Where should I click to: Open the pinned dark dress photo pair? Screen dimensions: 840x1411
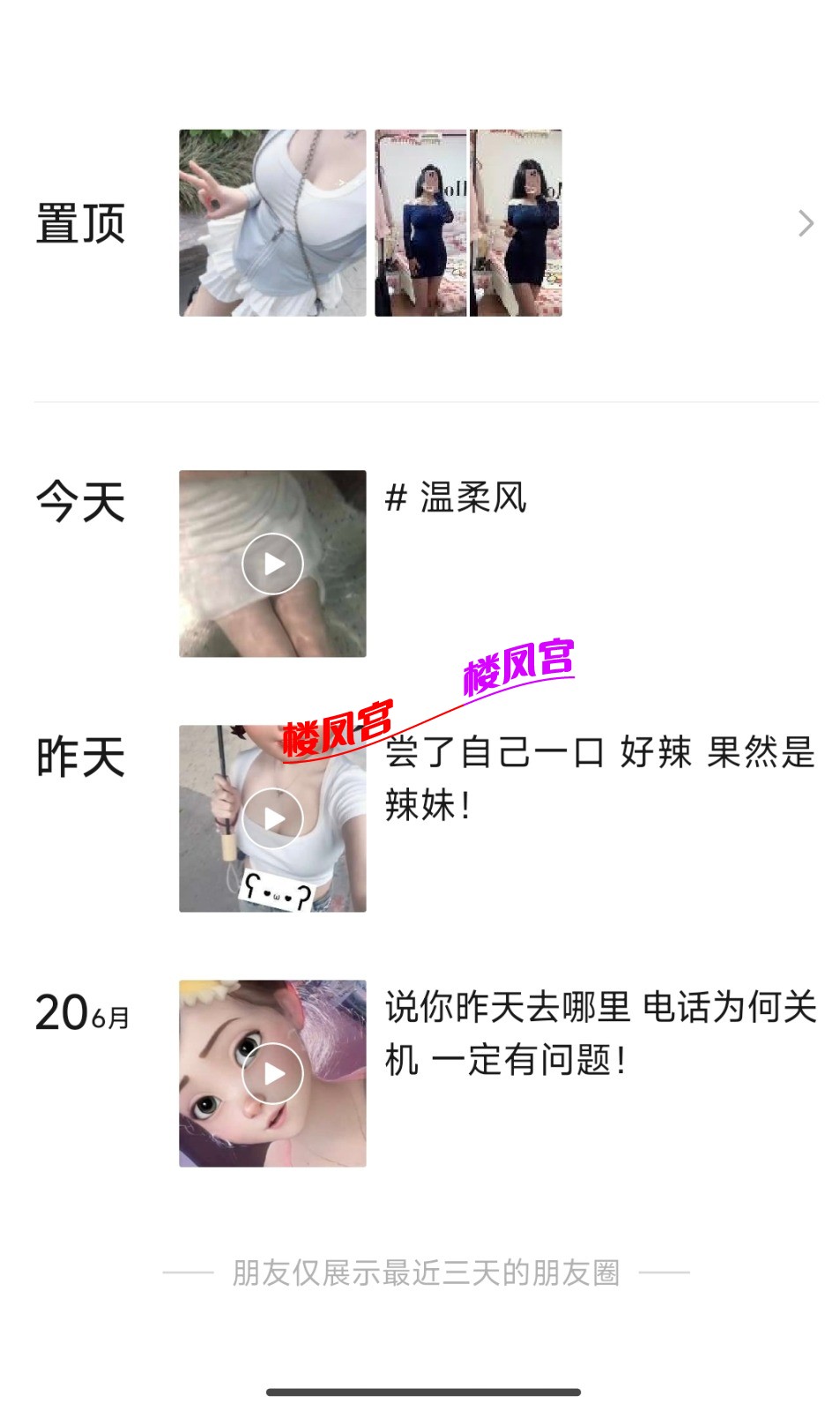click(468, 223)
